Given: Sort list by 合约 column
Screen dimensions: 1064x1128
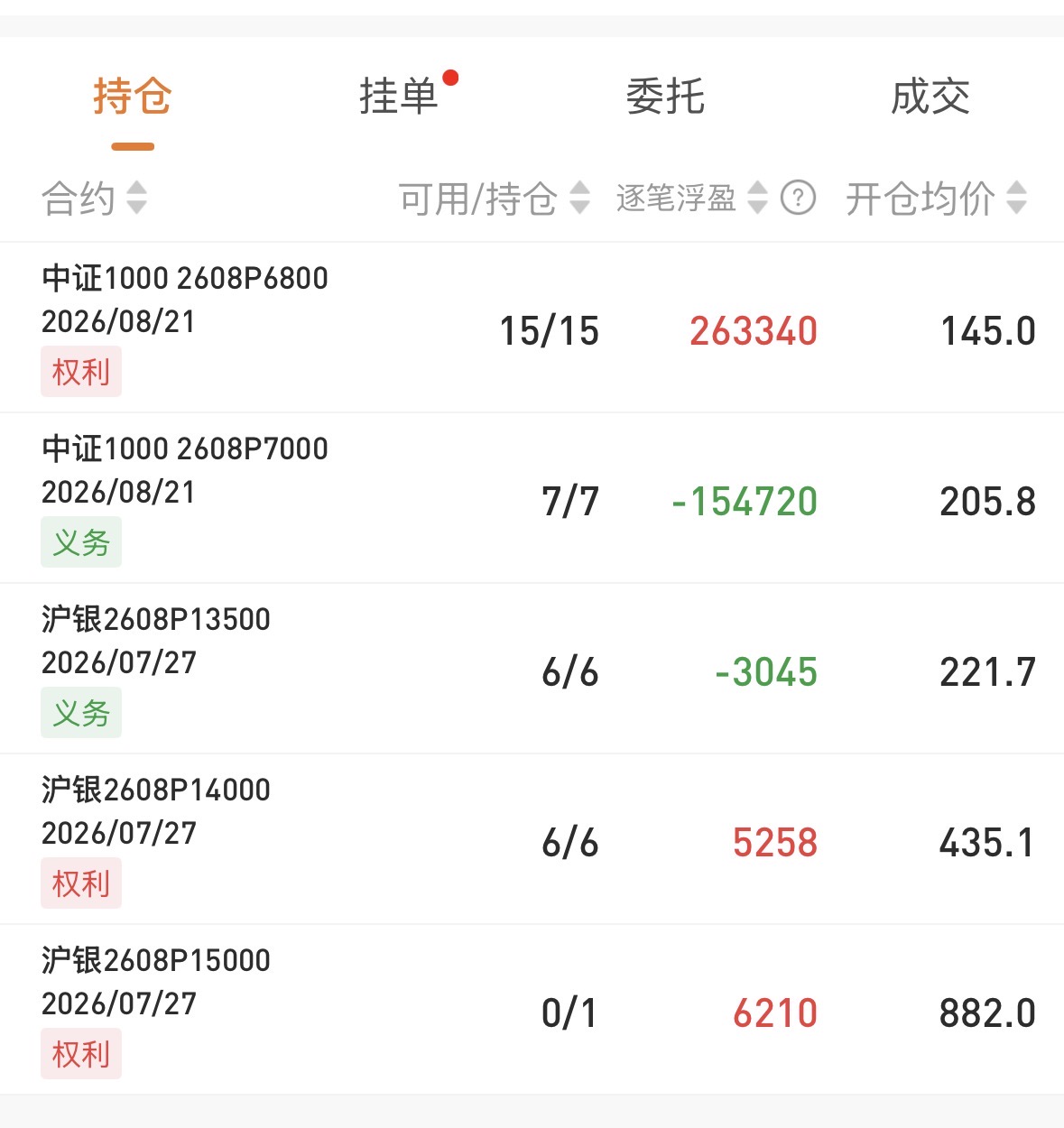Looking at the screenshot, I should coord(94,199).
